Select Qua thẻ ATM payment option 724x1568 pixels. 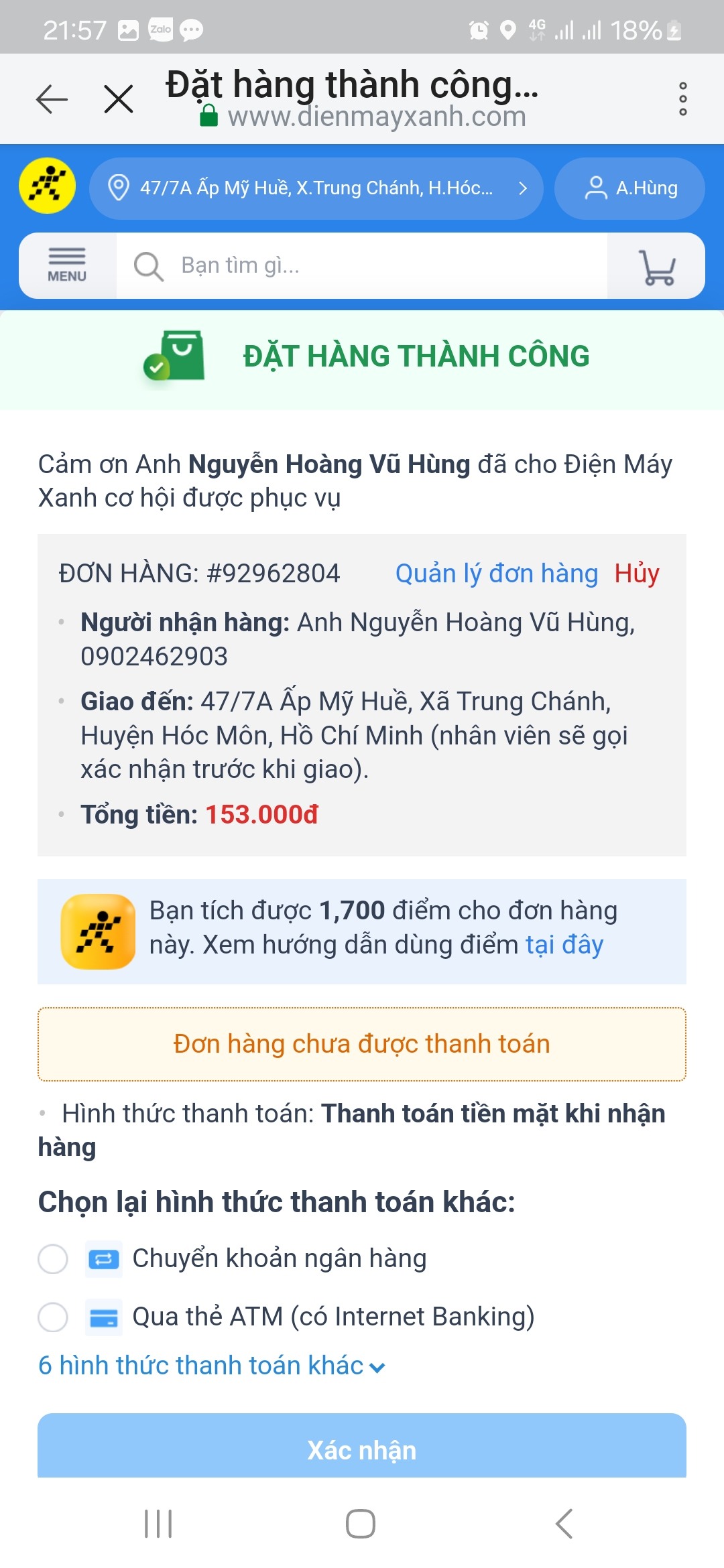tap(53, 1317)
